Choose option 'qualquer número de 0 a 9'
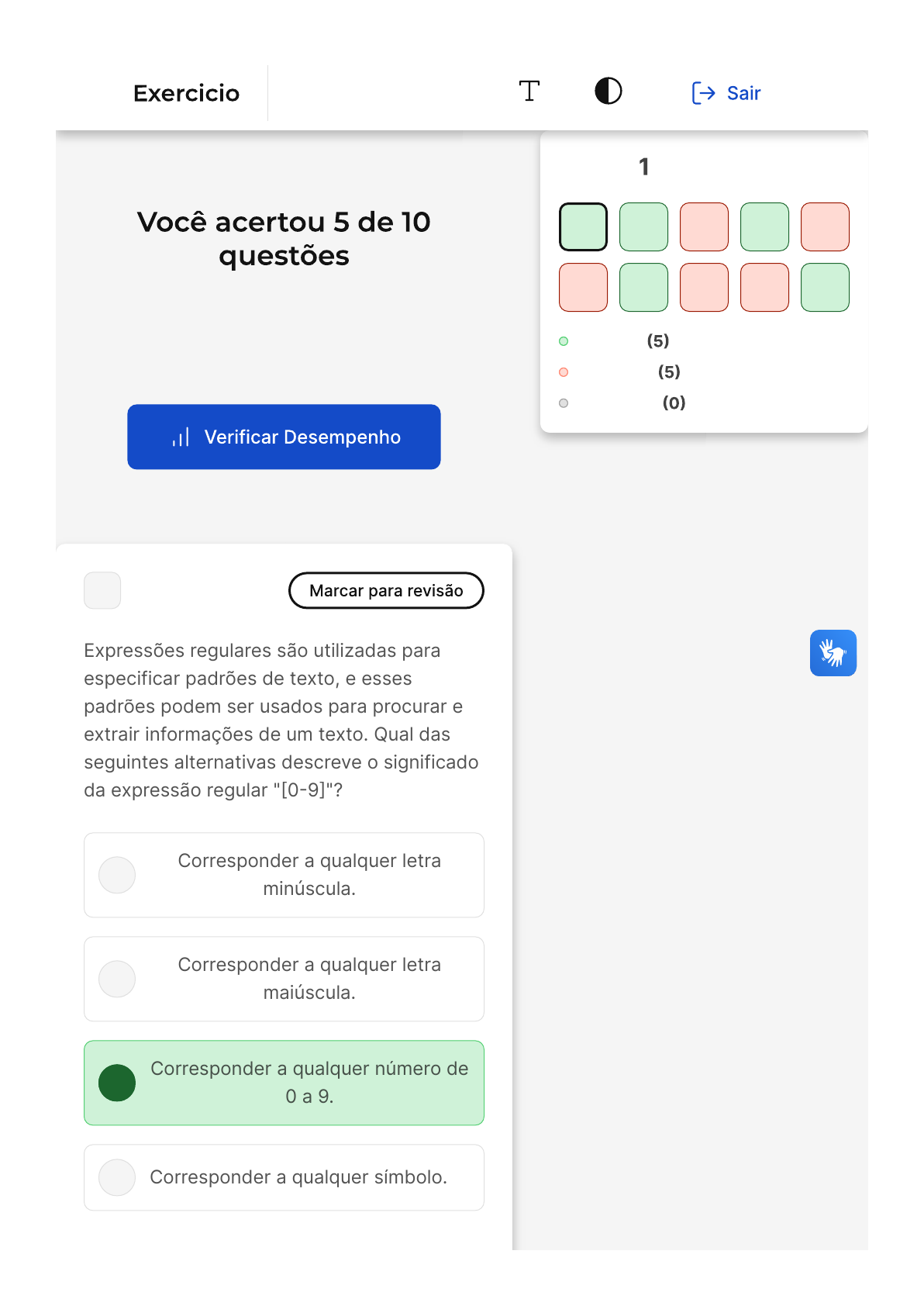This screenshot has width=924, height=1306. coord(284,1083)
